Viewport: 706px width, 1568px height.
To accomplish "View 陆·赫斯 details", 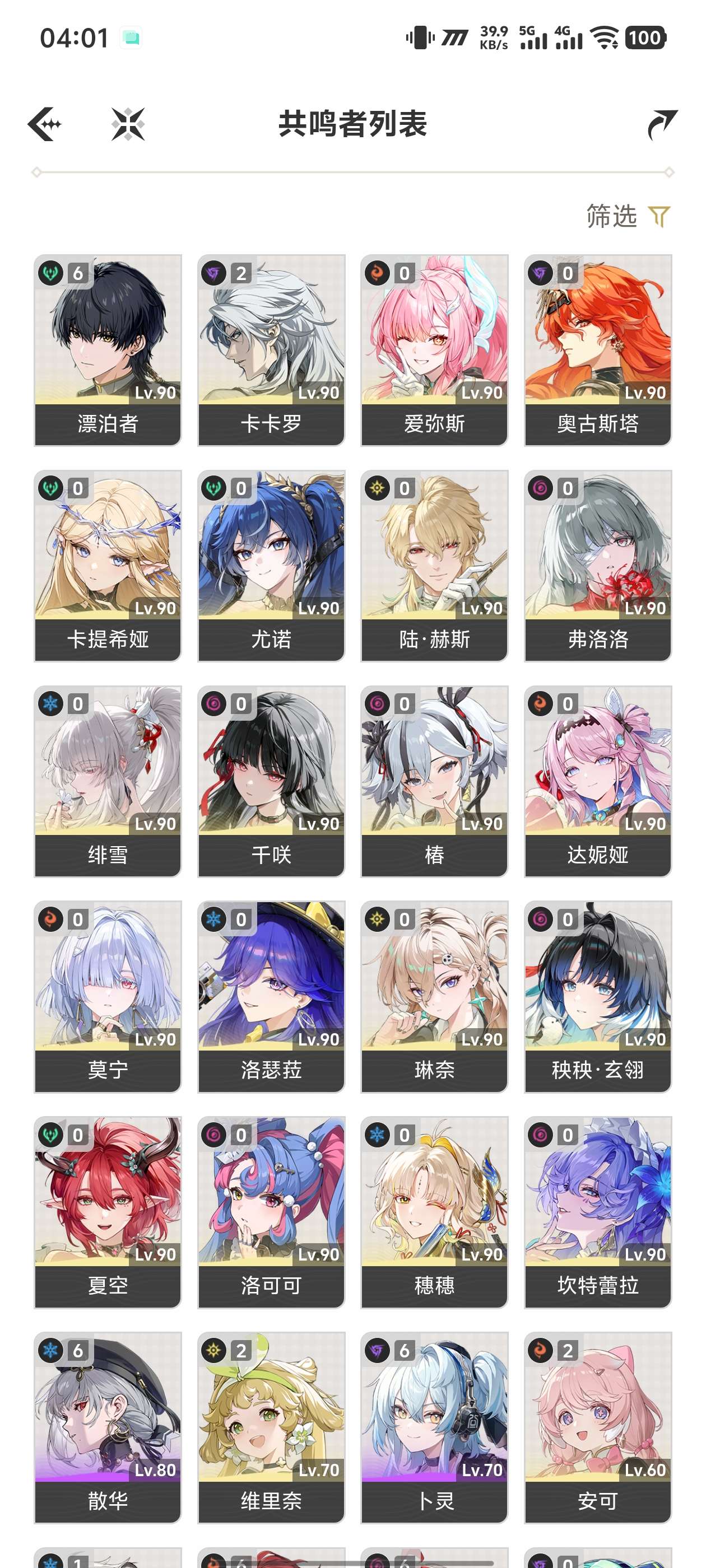I will tap(434, 566).
